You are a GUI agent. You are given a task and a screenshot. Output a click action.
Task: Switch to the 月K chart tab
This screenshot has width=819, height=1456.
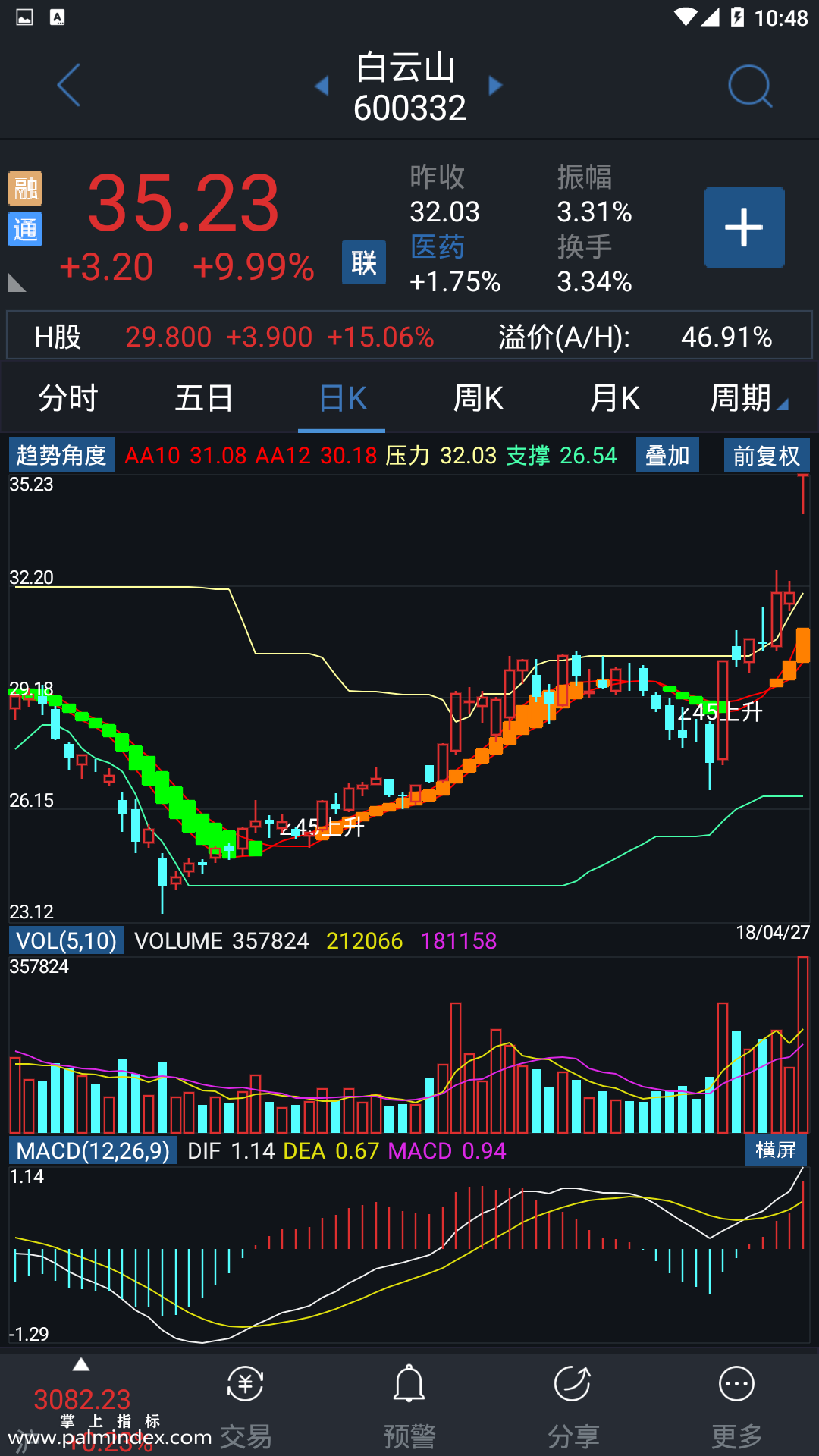tap(614, 398)
